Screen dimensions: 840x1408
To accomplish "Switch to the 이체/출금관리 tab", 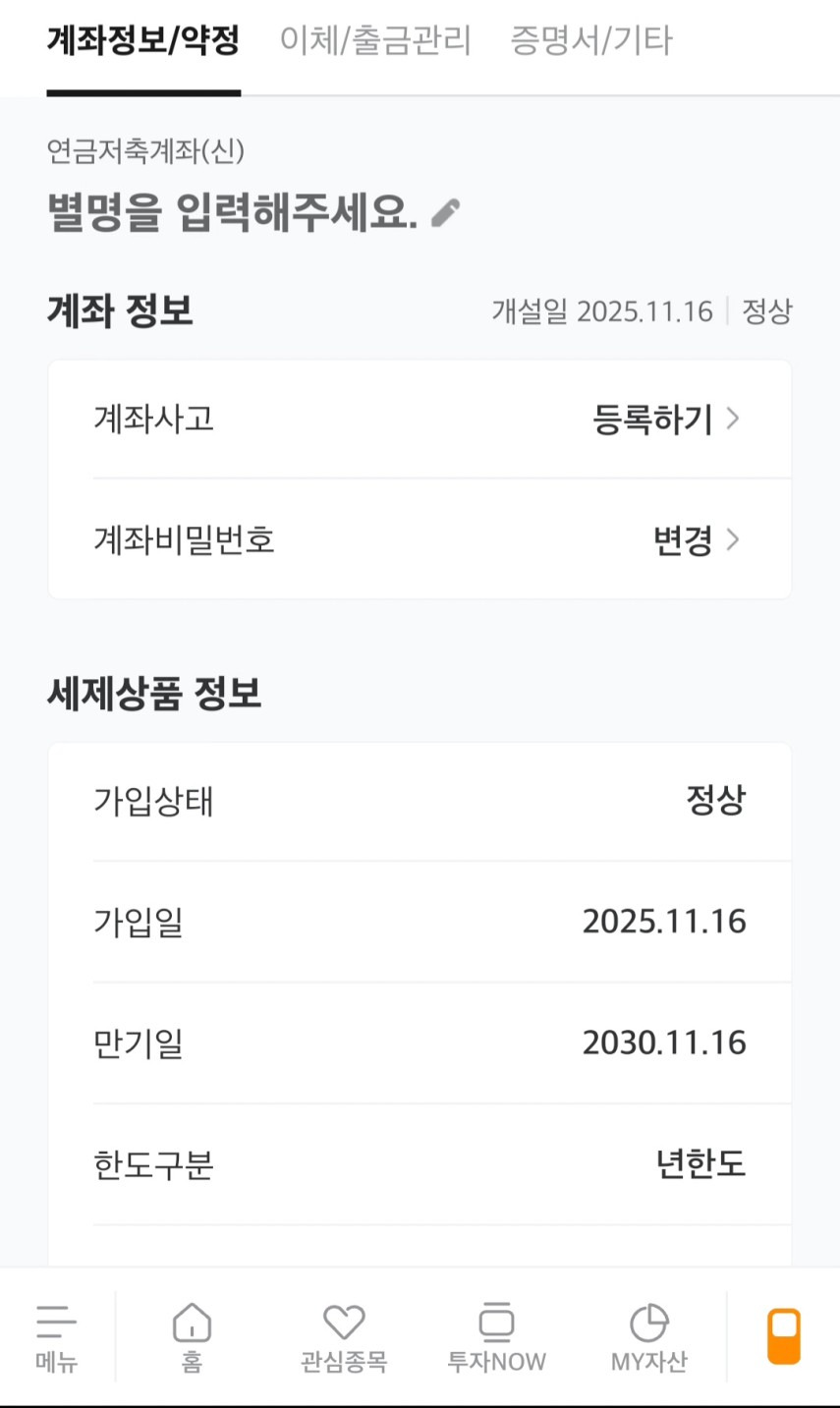I will click(x=375, y=41).
